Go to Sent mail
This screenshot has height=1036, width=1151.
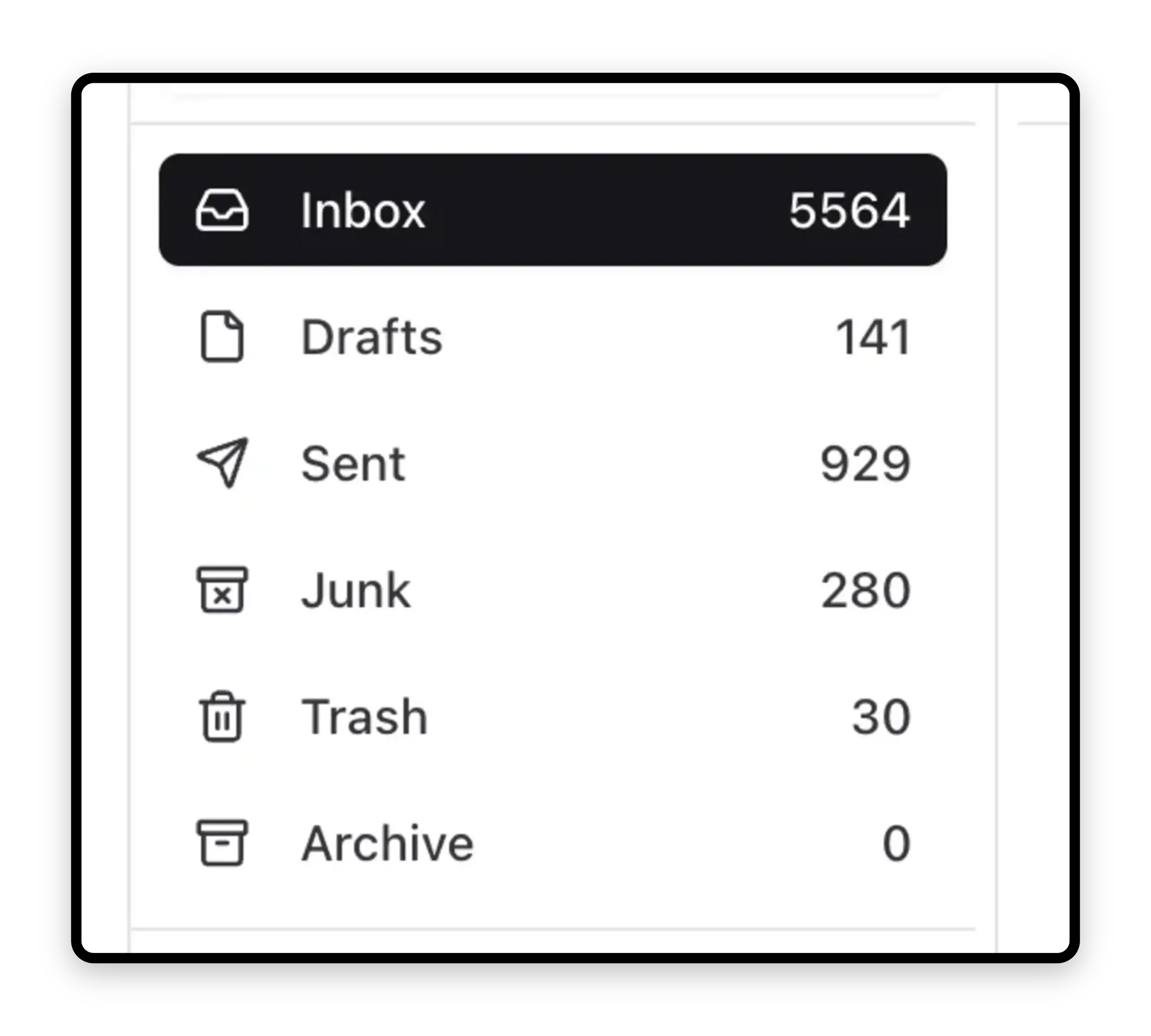click(552, 464)
